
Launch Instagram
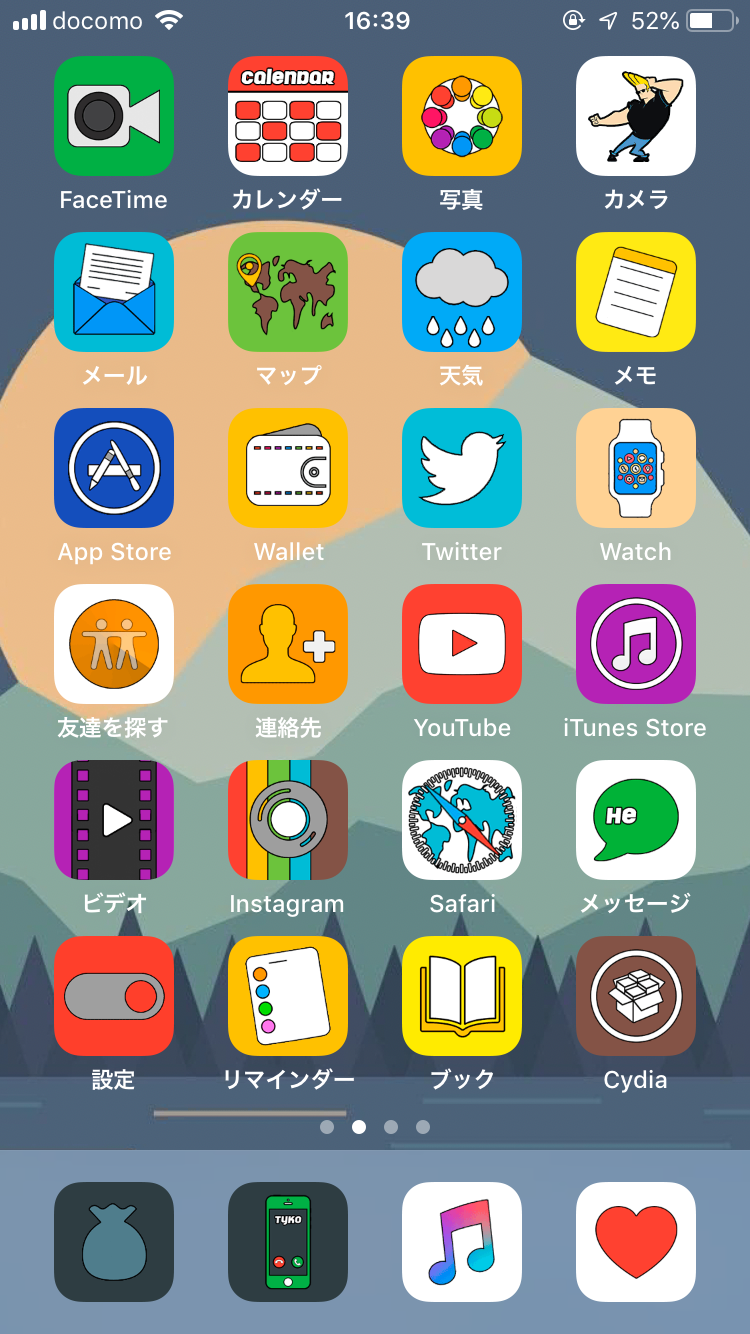tap(288, 820)
